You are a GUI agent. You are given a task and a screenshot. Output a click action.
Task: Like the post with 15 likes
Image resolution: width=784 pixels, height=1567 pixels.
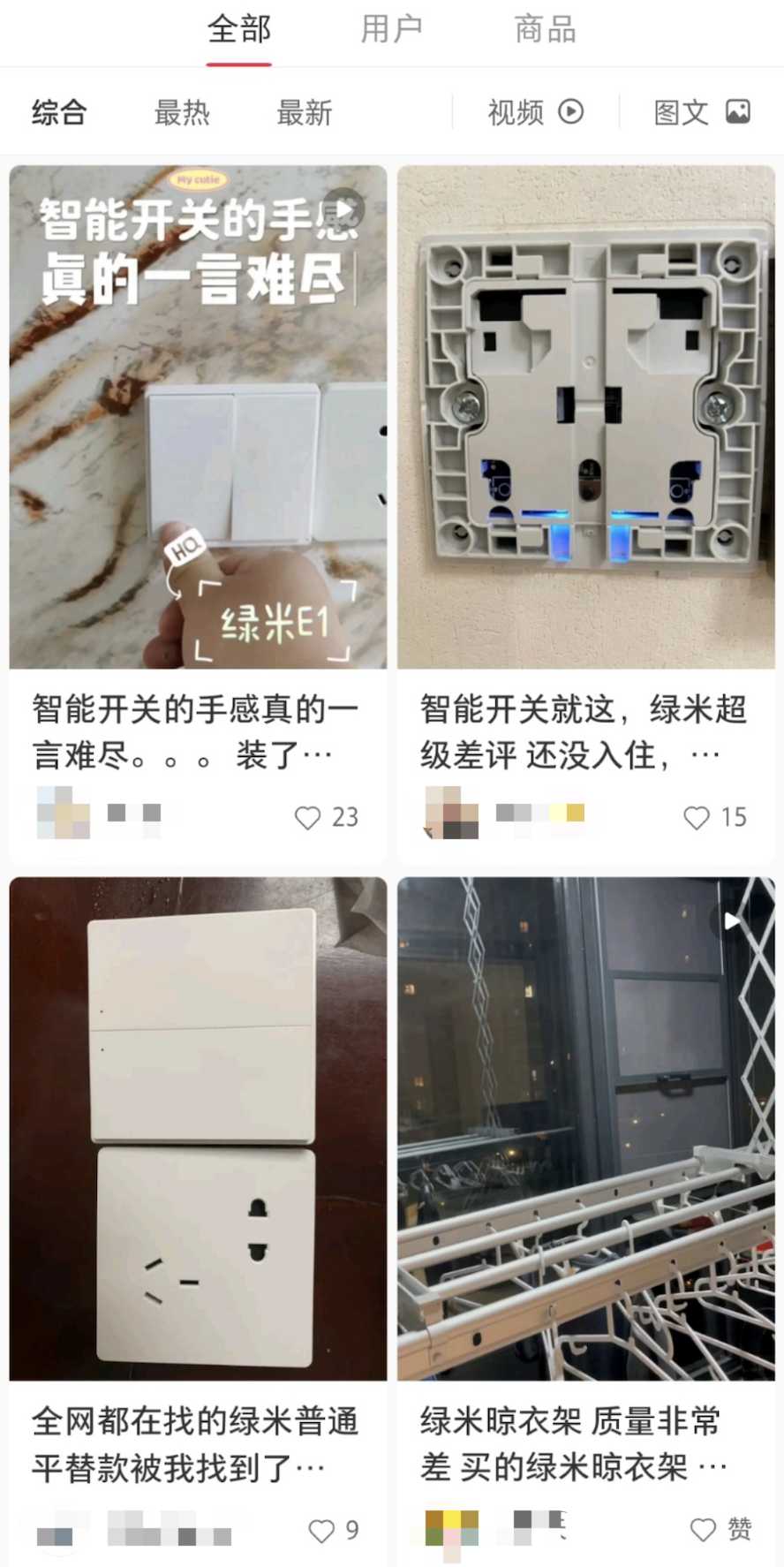pyautogui.click(x=697, y=817)
